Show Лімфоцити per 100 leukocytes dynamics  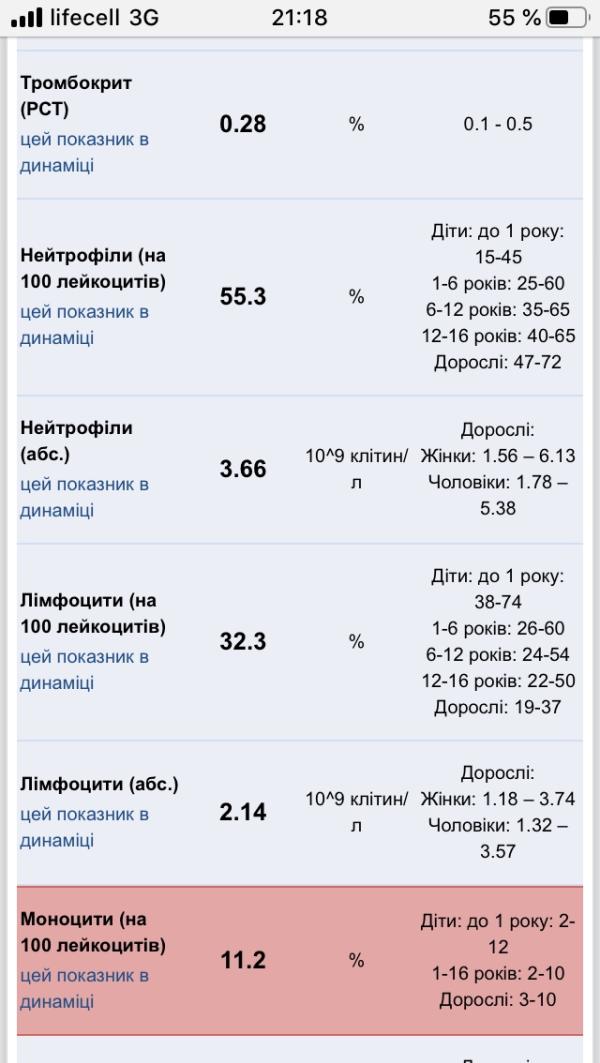pyautogui.click(x=84, y=670)
